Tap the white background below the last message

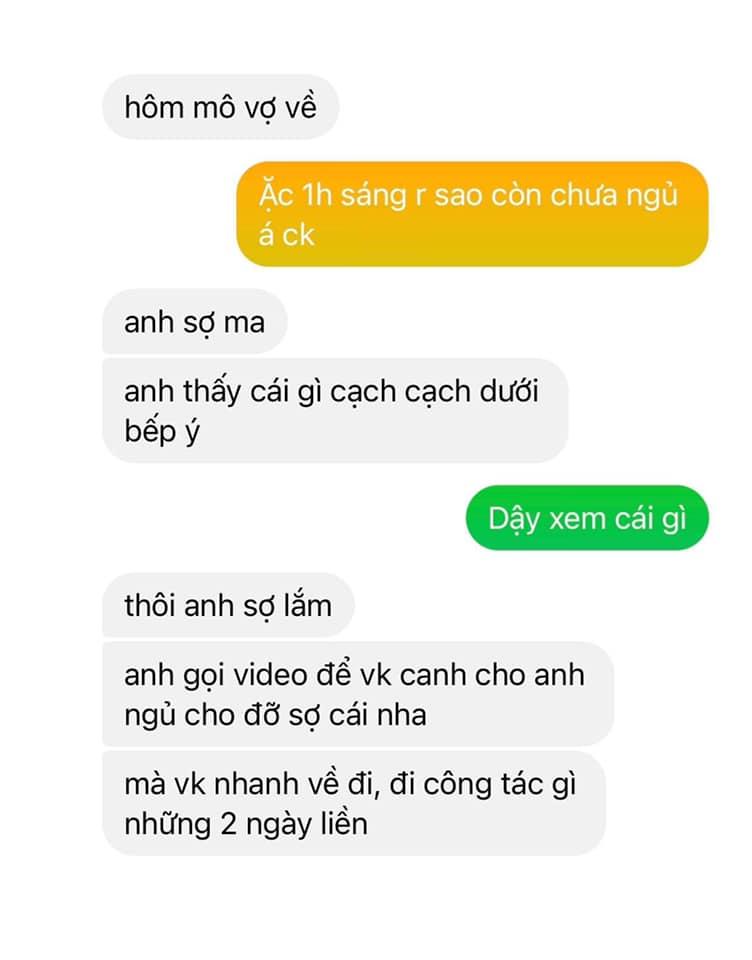376,910
